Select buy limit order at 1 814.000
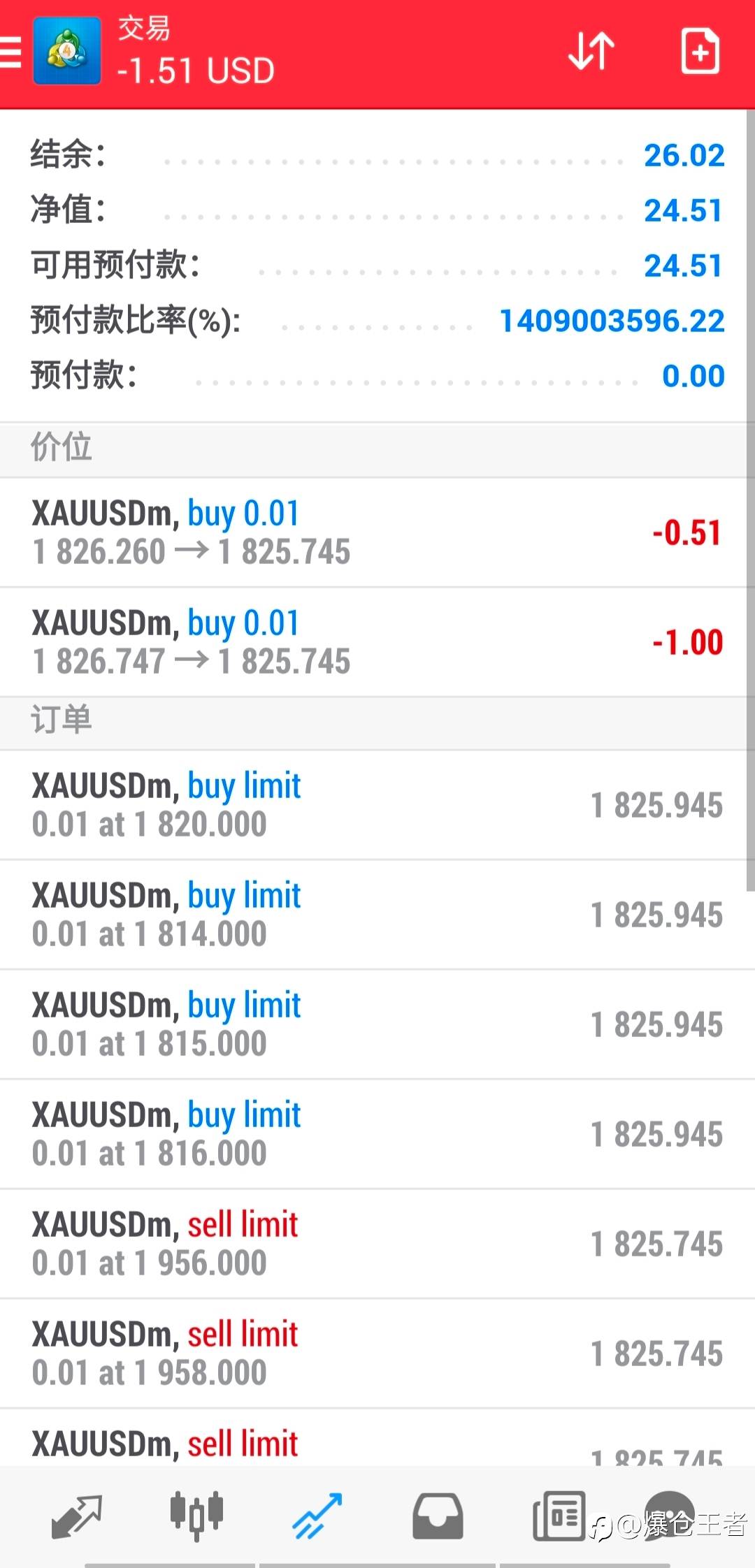The image size is (755, 1568). point(377,915)
